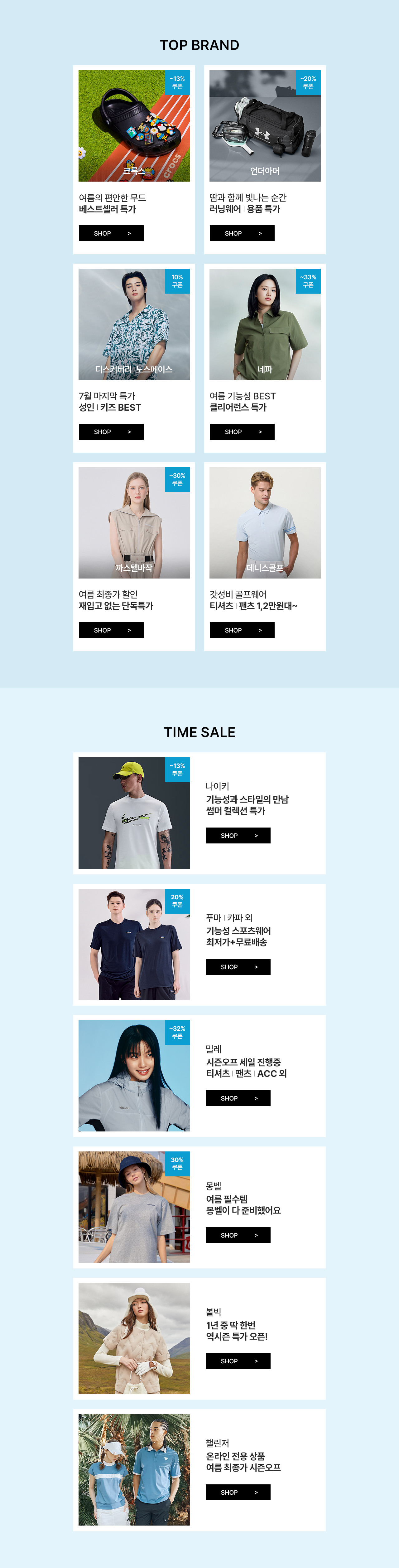Open the Nike time sale image
Viewport: 399px width, 1568px height.
tap(134, 813)
